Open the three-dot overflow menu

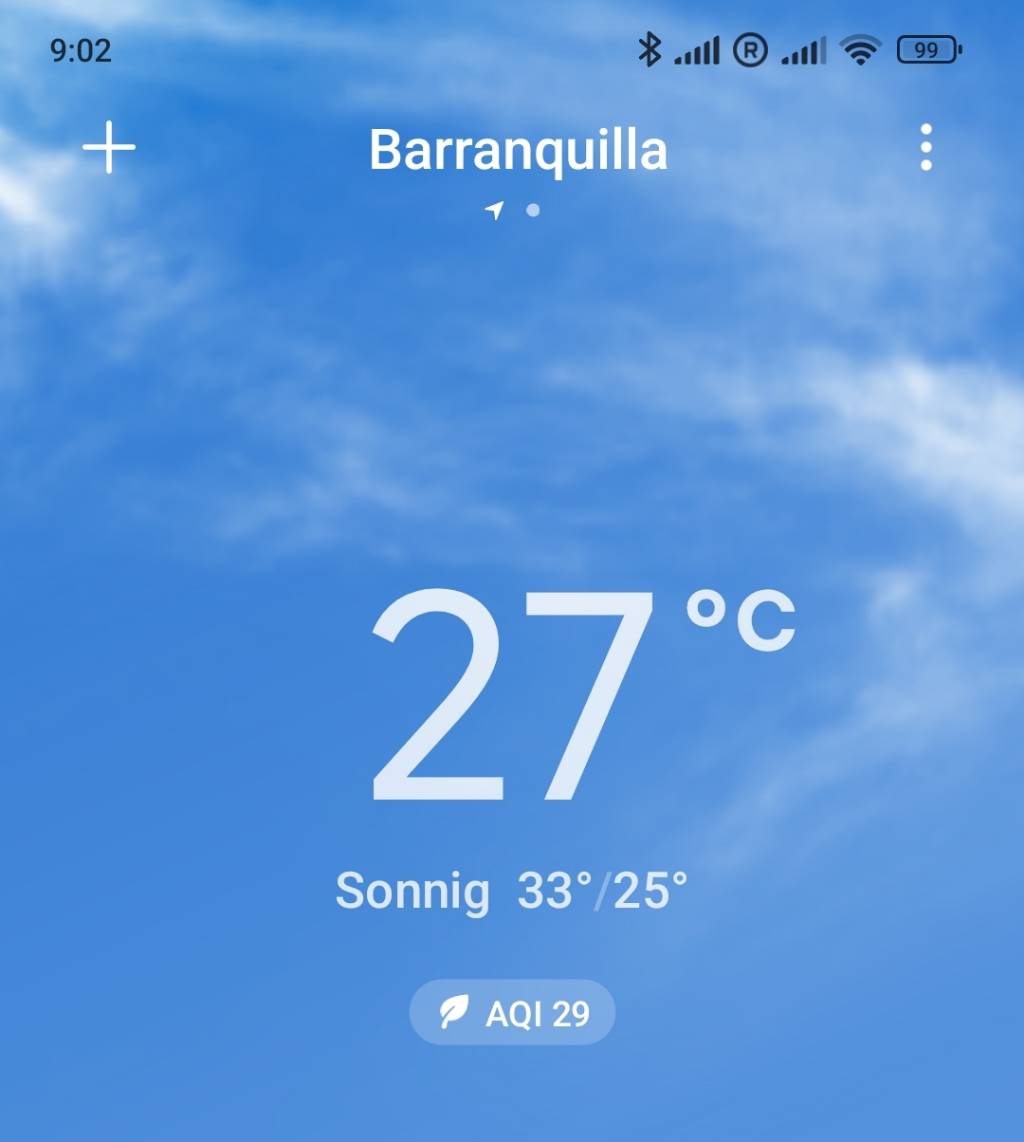point(926,148)
